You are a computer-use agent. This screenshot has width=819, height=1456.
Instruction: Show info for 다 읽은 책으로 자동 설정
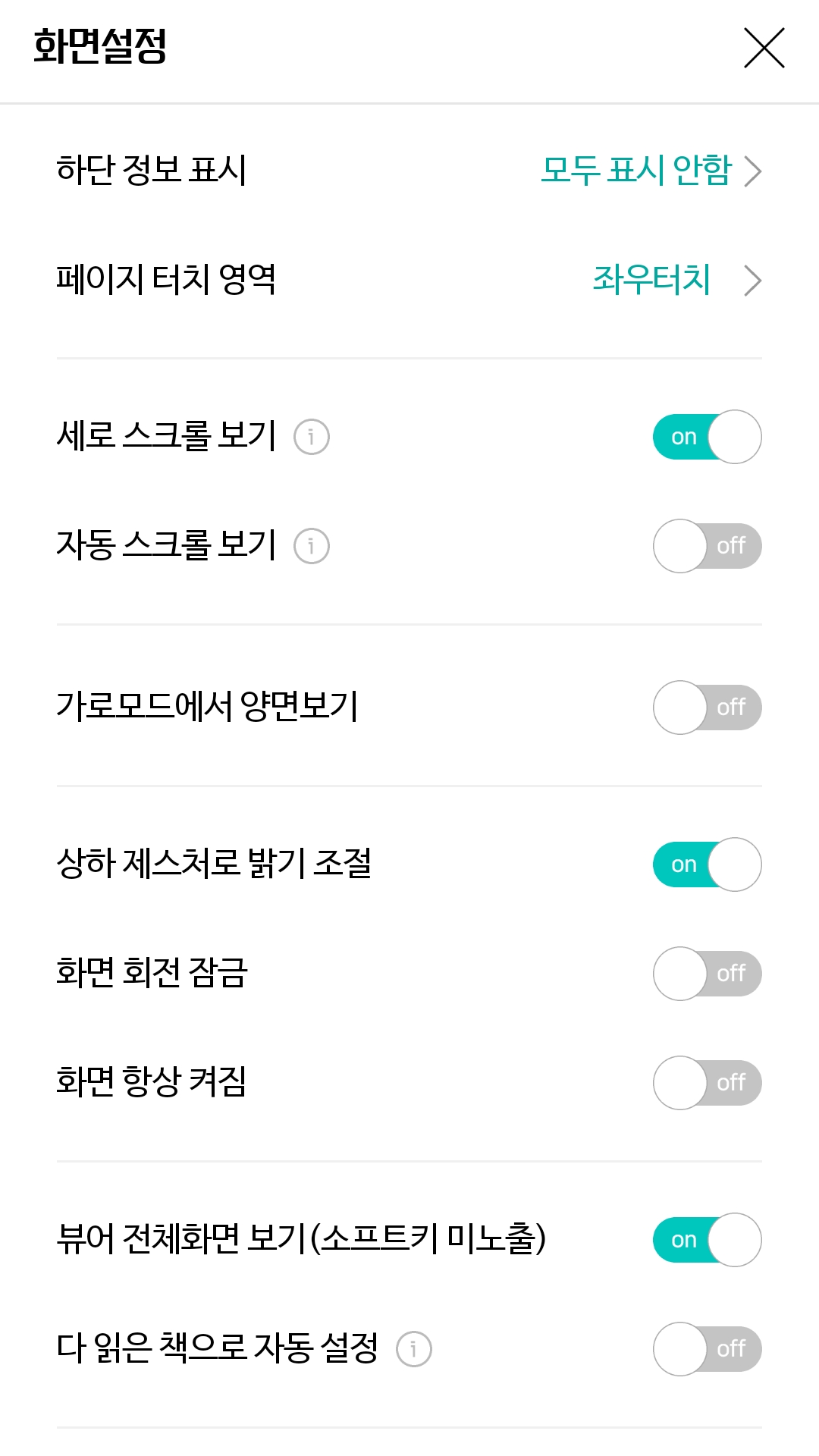point(413,1349)
